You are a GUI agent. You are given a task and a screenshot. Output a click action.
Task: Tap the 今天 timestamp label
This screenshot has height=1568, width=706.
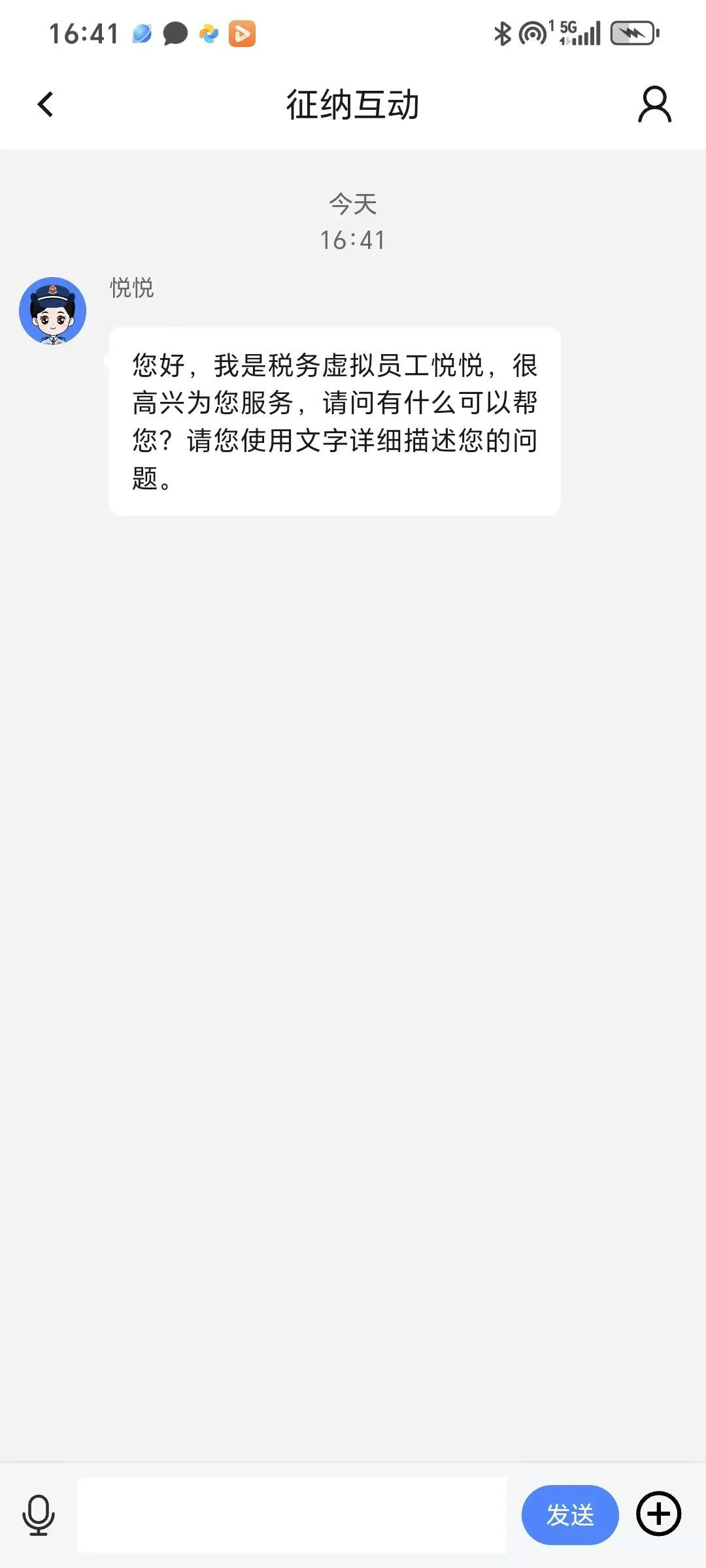tap(353, 204)
